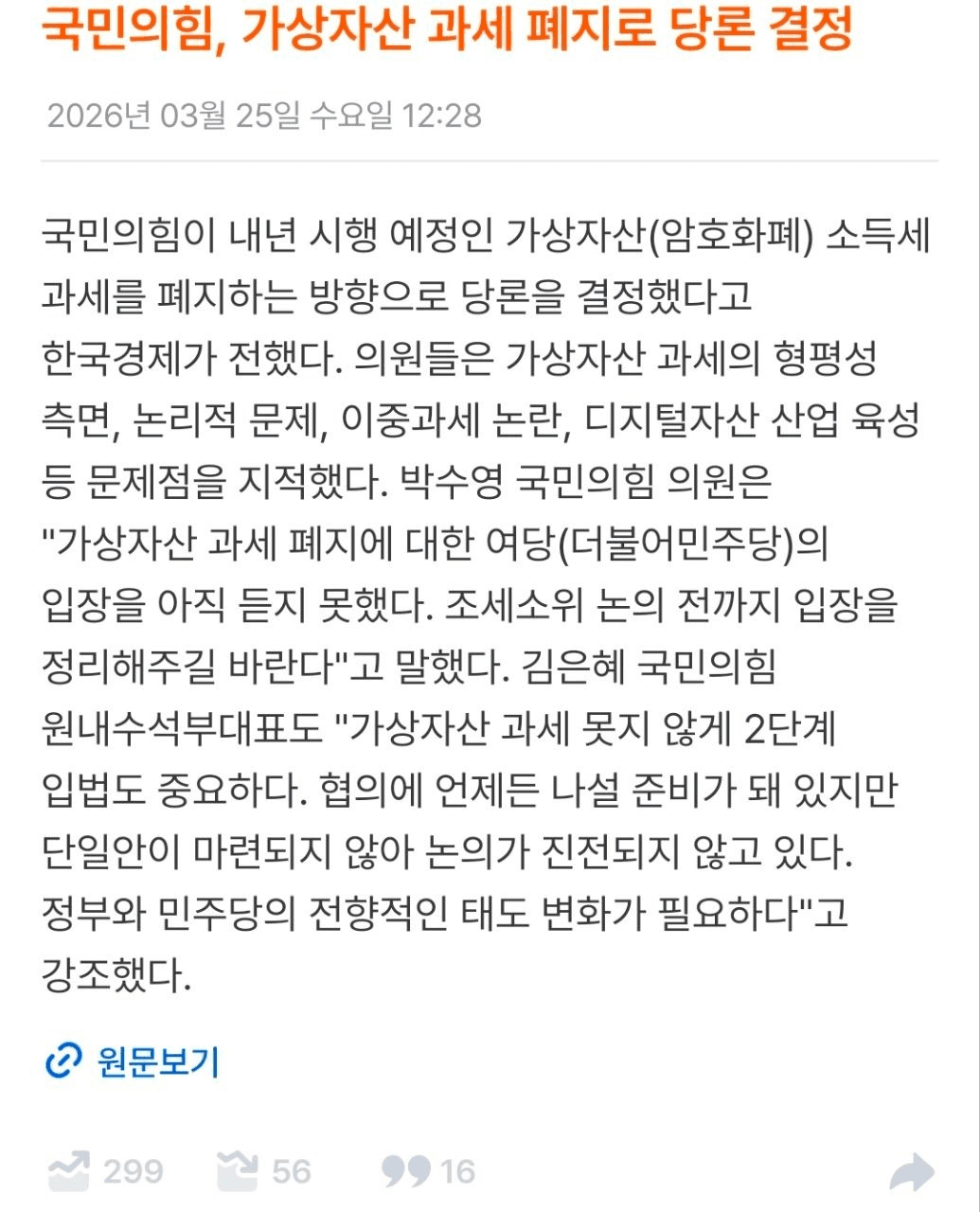This screenshot has height=1212, width=980.
Task: Tap the downward trend icon with 56
Action: pos(238,1171)
